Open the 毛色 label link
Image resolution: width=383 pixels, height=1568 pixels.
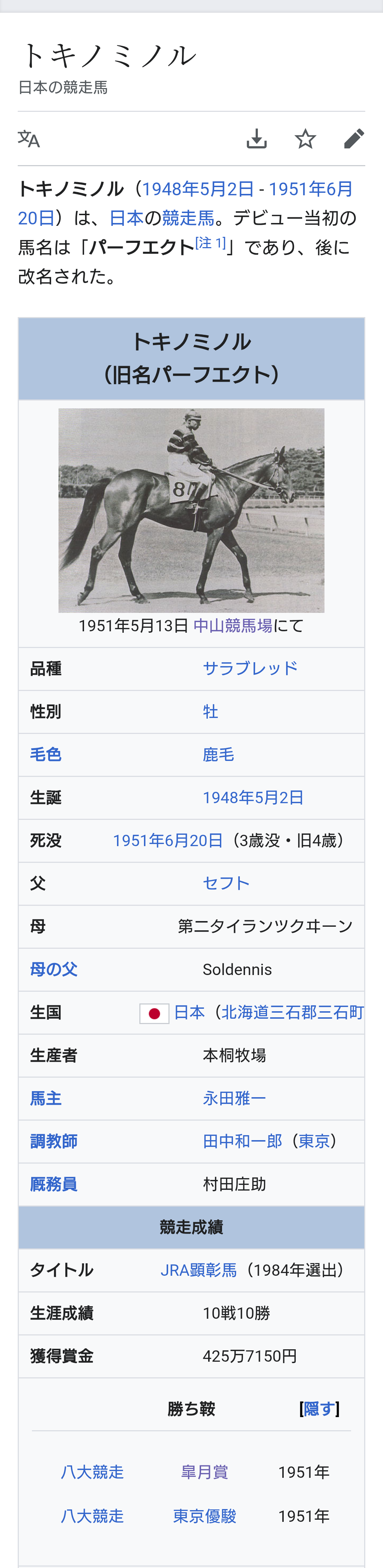tap(46, 755)
